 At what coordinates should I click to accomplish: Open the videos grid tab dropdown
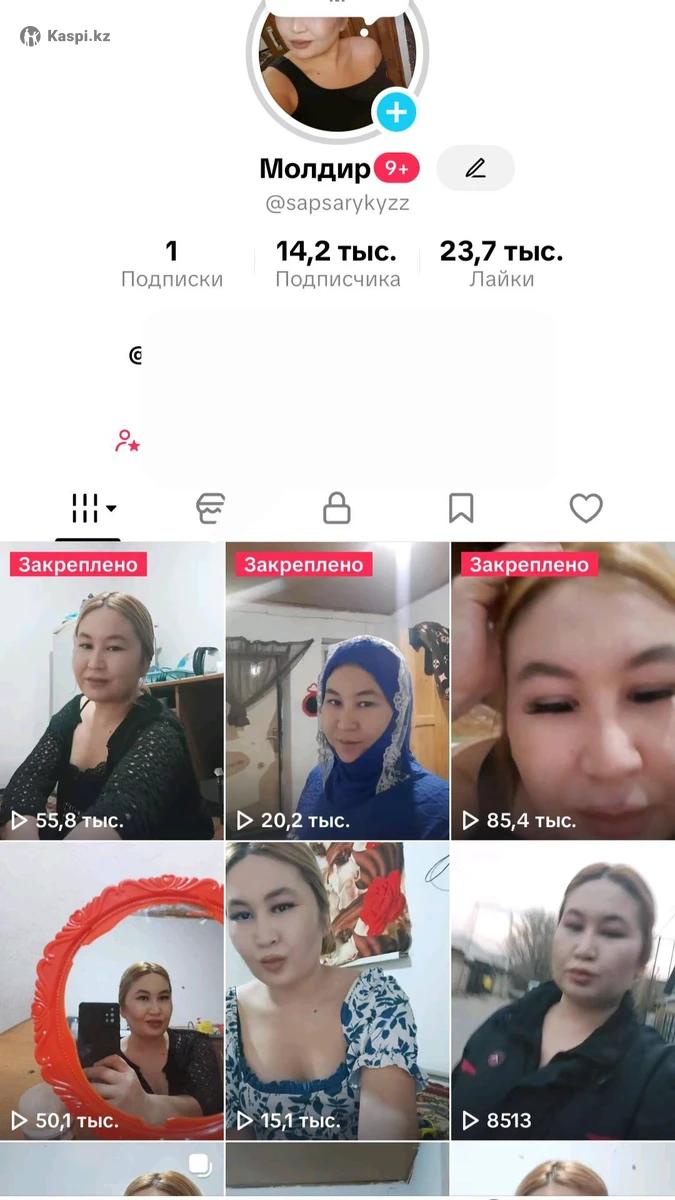pyautogui.click(x=94, y=509)
